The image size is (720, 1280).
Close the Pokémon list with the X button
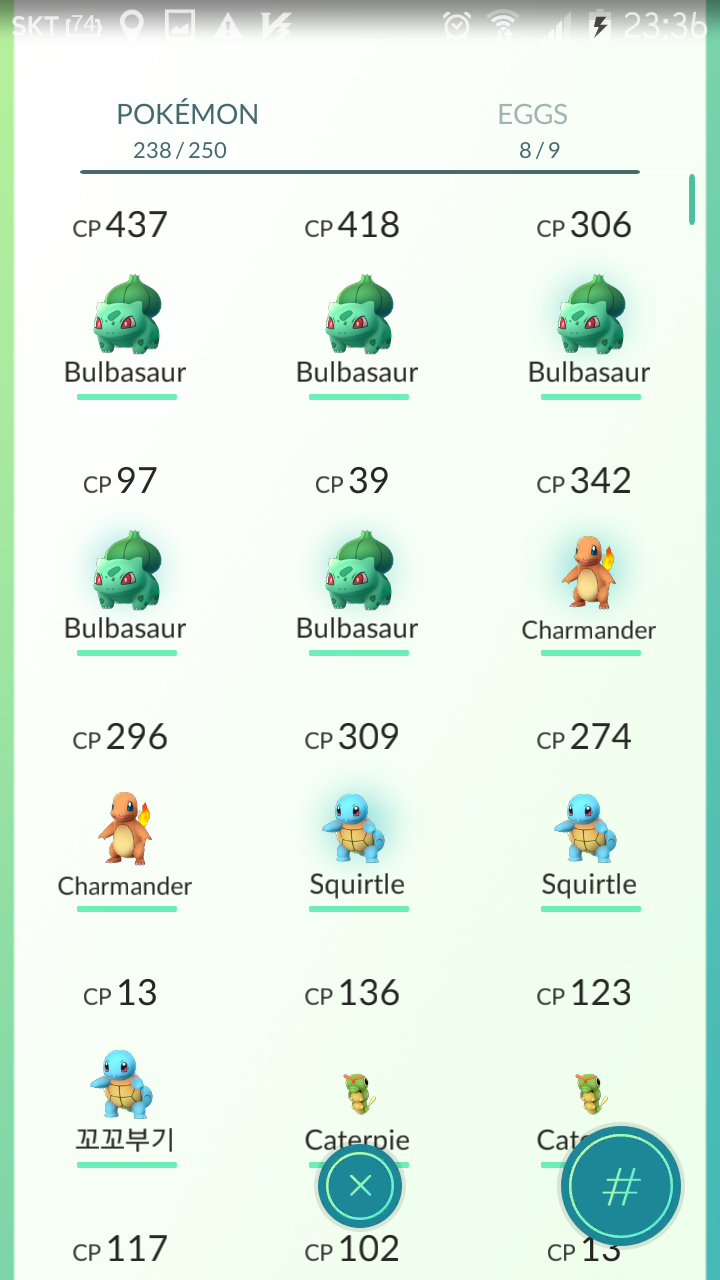tap(360, 1186)
